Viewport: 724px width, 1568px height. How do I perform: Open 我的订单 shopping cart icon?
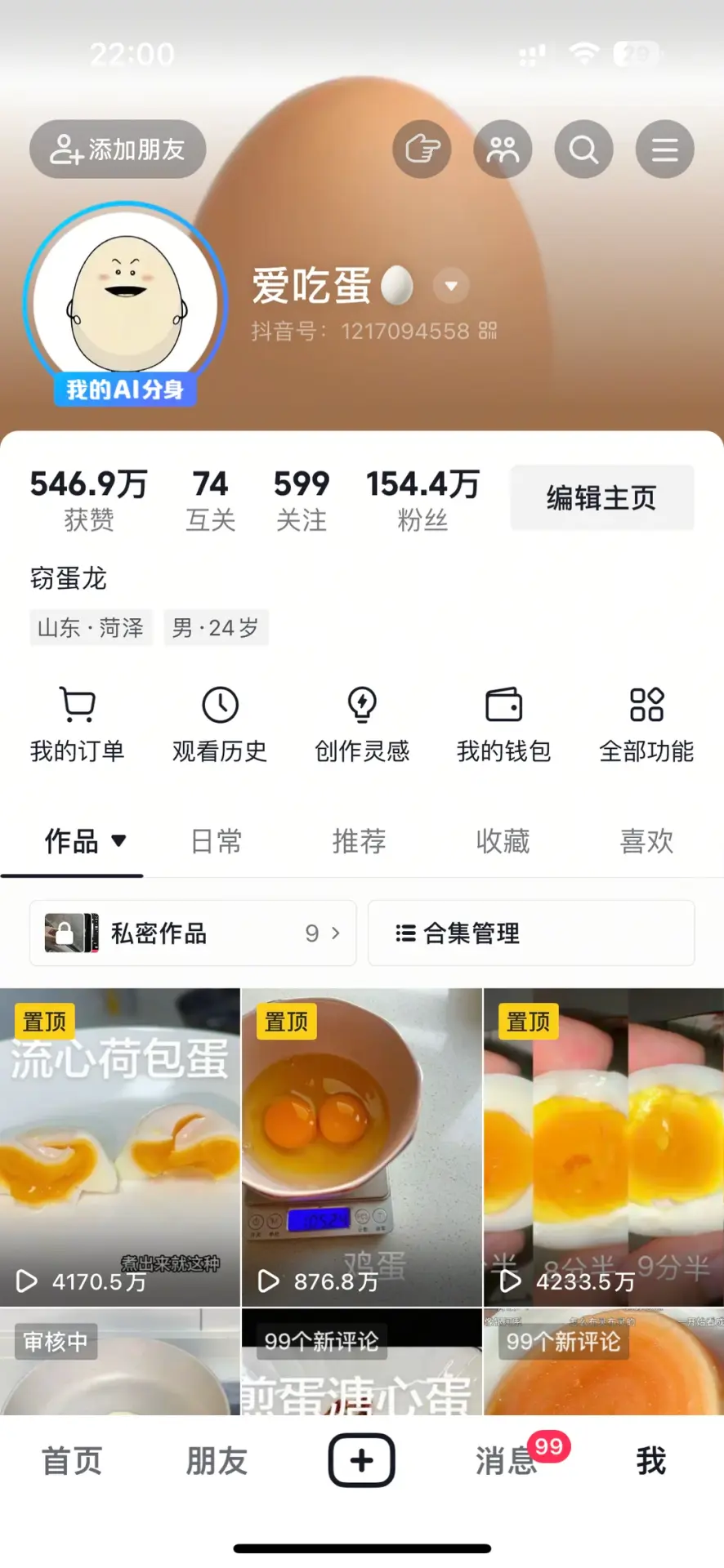tap(78, 705)
